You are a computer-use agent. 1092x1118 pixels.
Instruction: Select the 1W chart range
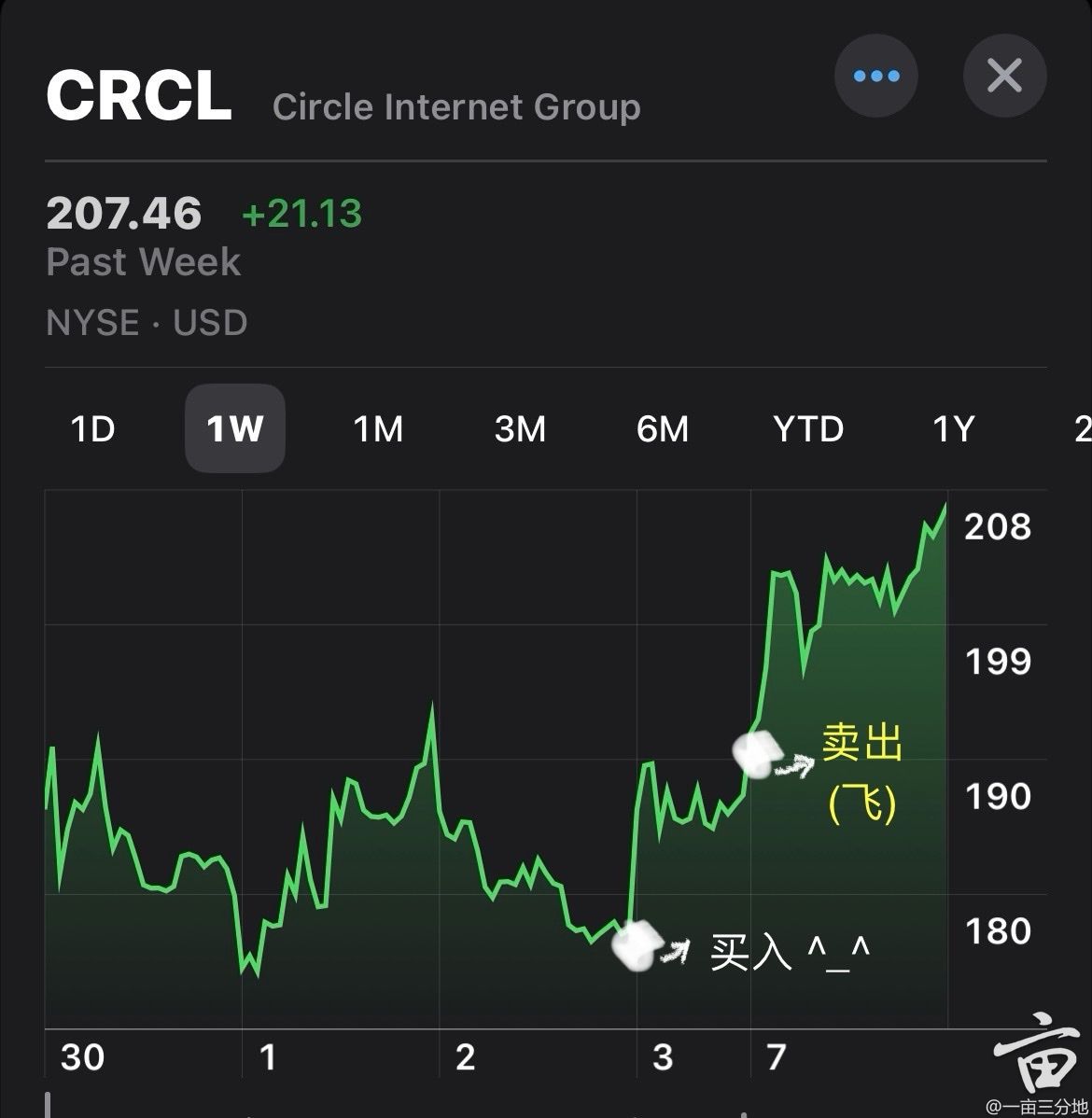(x=234, y=429)
